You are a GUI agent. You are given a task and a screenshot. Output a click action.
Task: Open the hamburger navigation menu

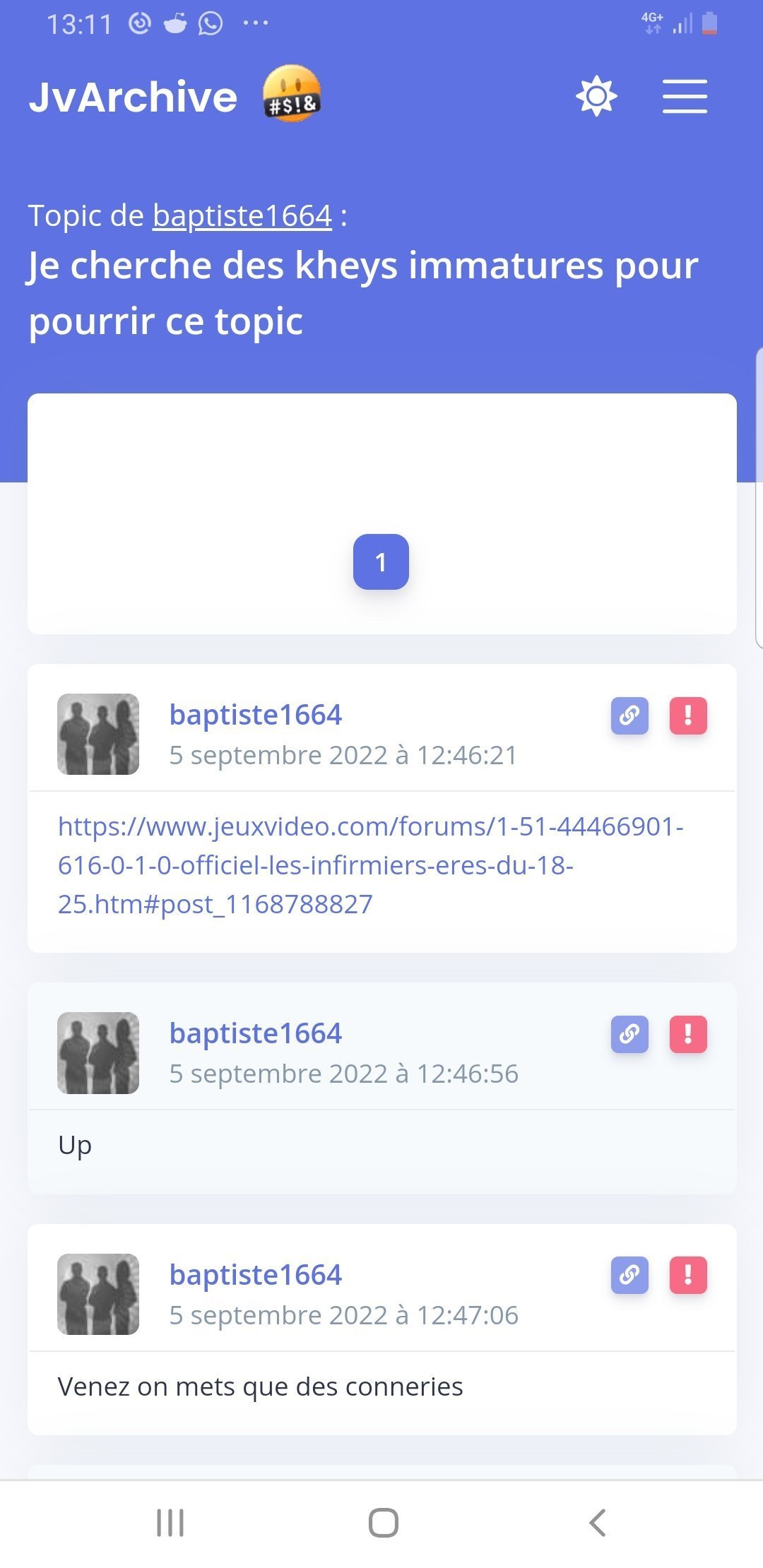point(685,96)
